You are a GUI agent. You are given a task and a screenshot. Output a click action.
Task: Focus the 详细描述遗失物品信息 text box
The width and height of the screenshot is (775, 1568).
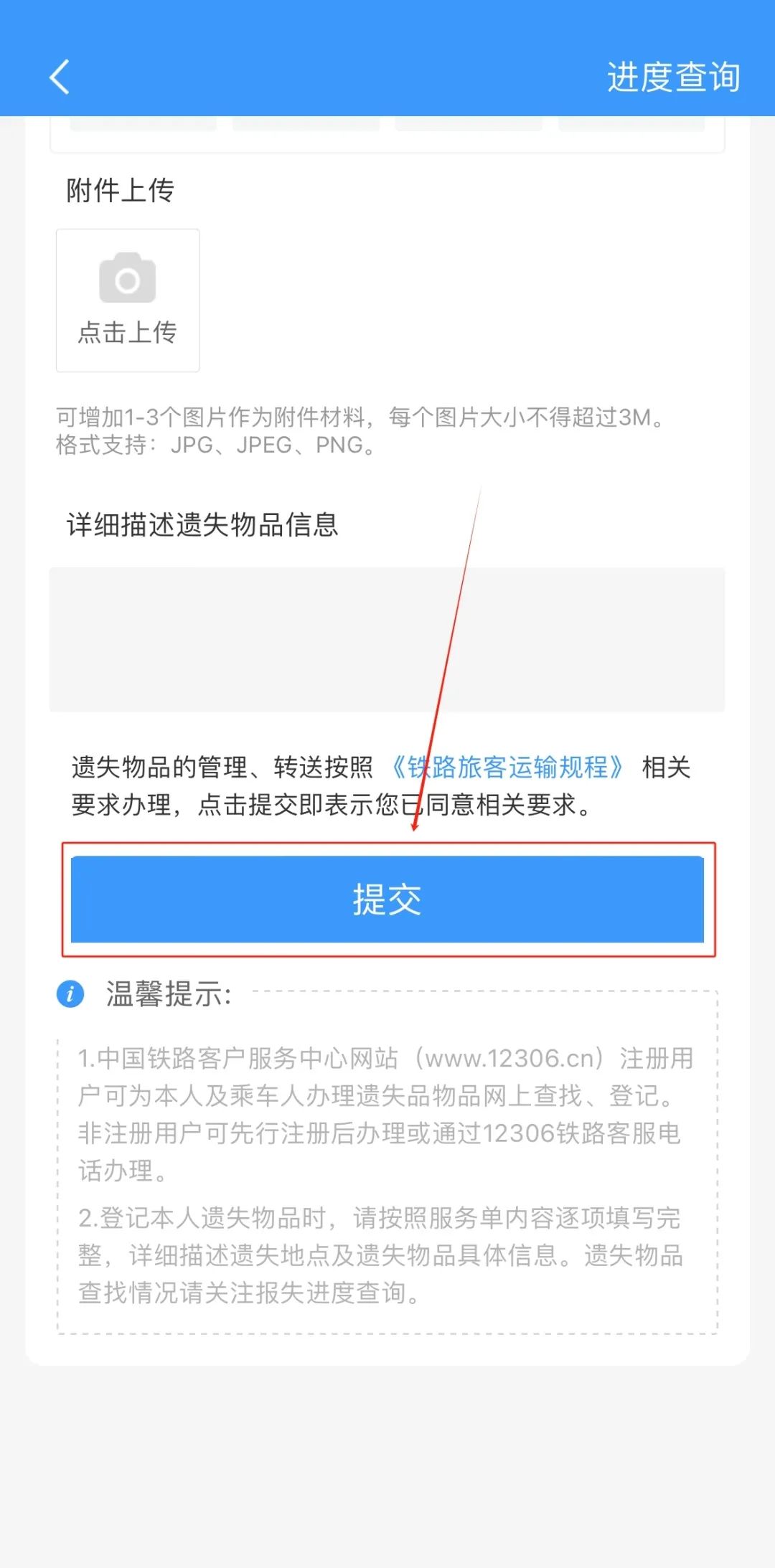click(x=387, y=639)
